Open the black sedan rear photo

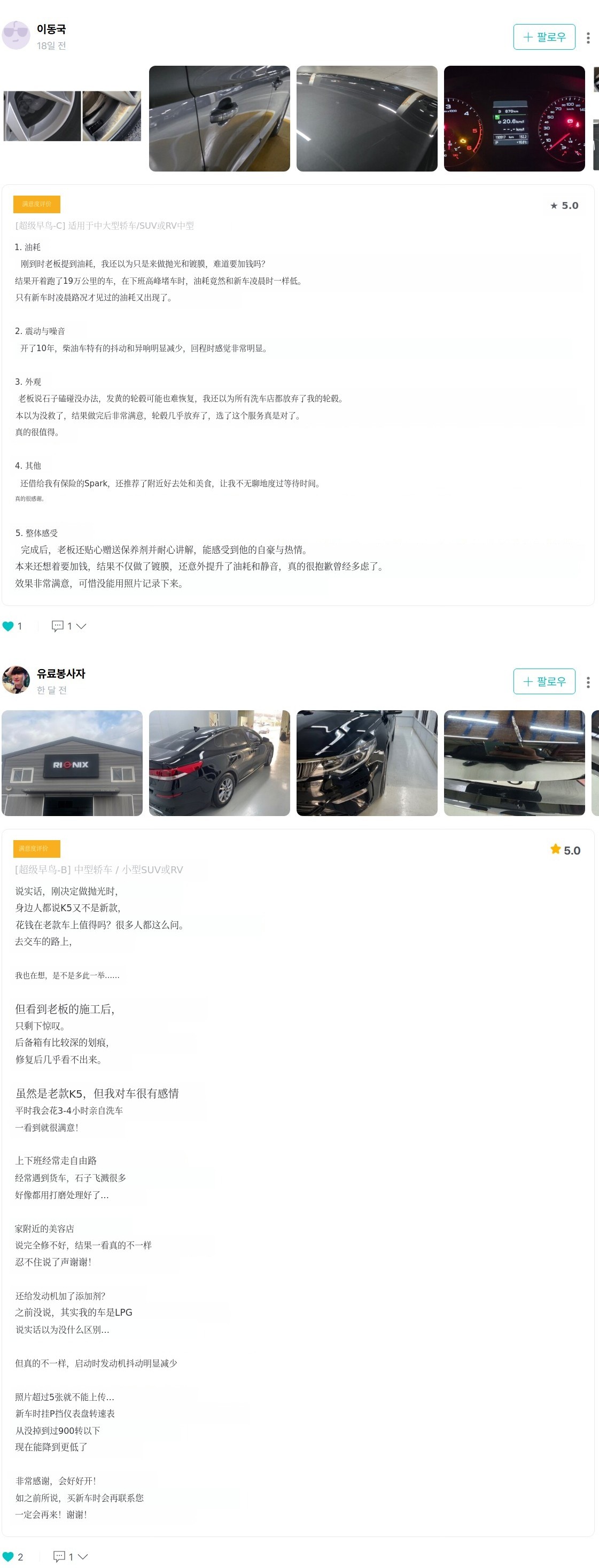coord(219,763)
